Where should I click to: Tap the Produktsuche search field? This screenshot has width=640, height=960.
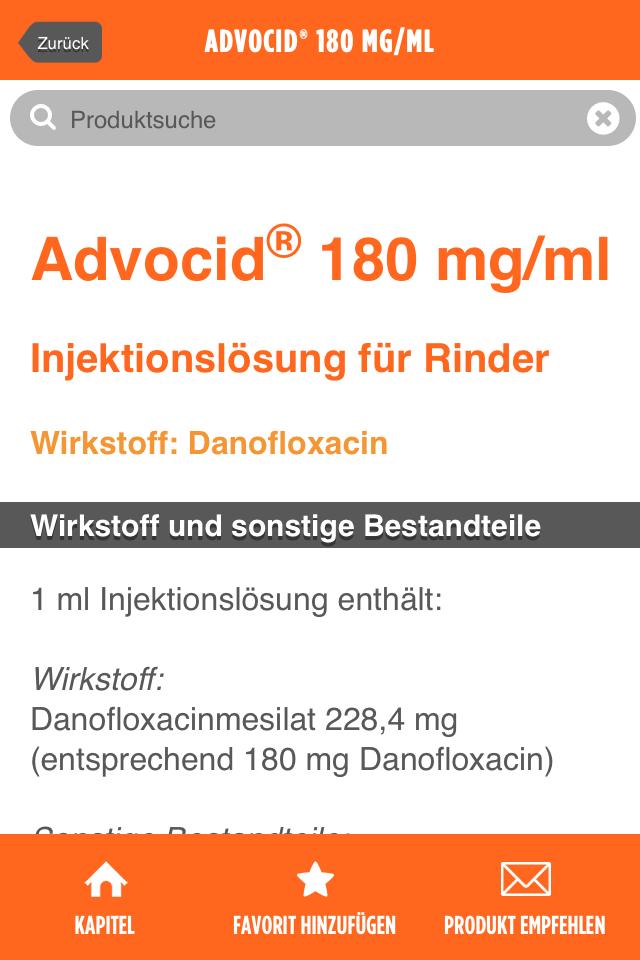pyautogui.click(x=310, y=120)
